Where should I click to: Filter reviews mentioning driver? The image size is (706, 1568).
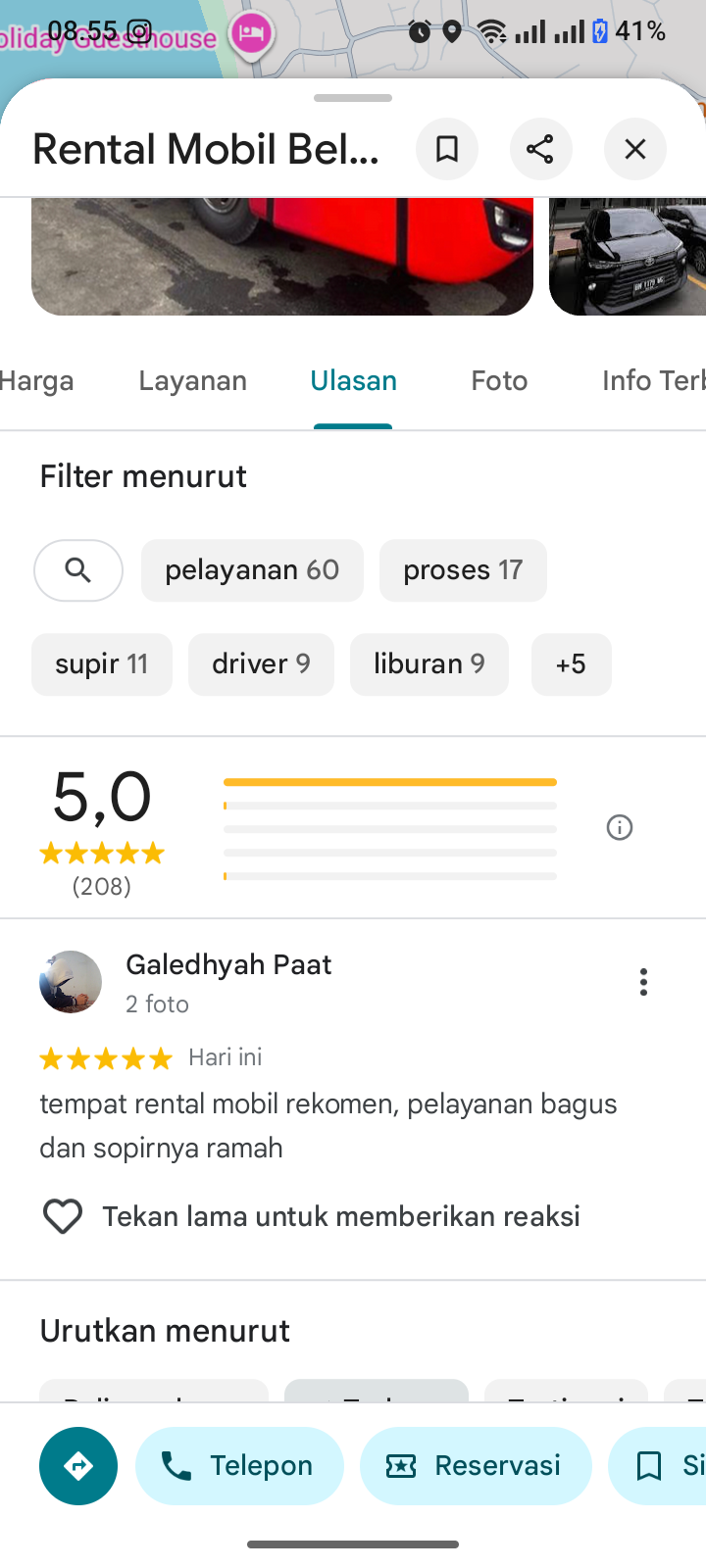(x=261, y=664)
